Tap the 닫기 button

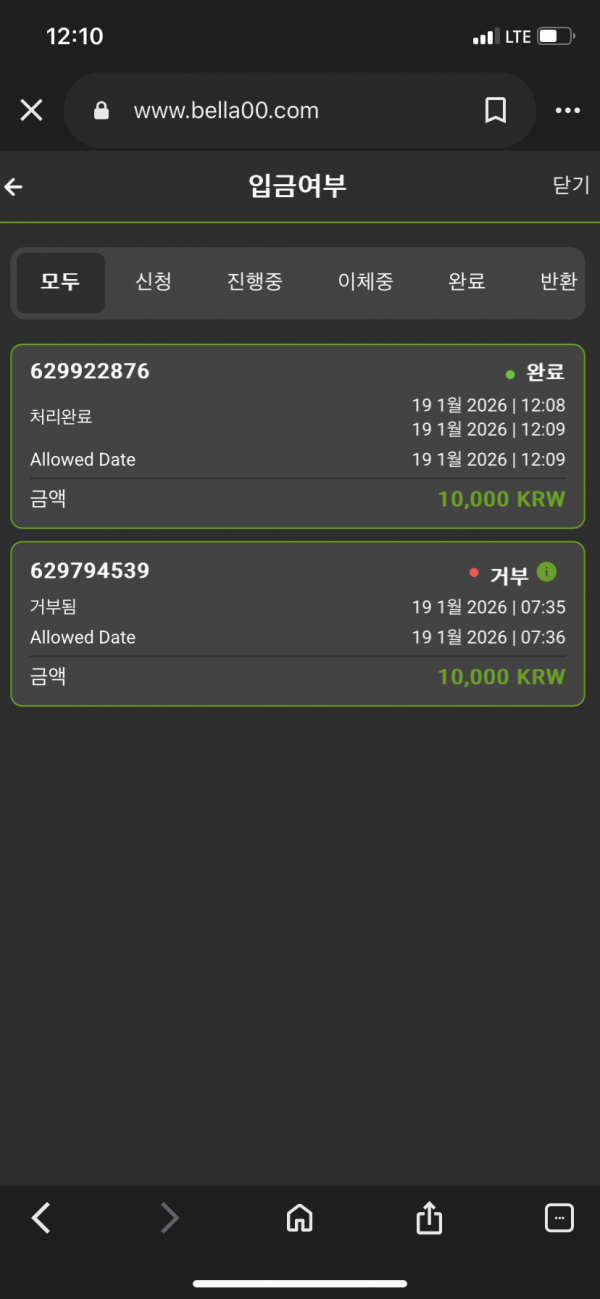pyautogui.click(x=571, y=186)
